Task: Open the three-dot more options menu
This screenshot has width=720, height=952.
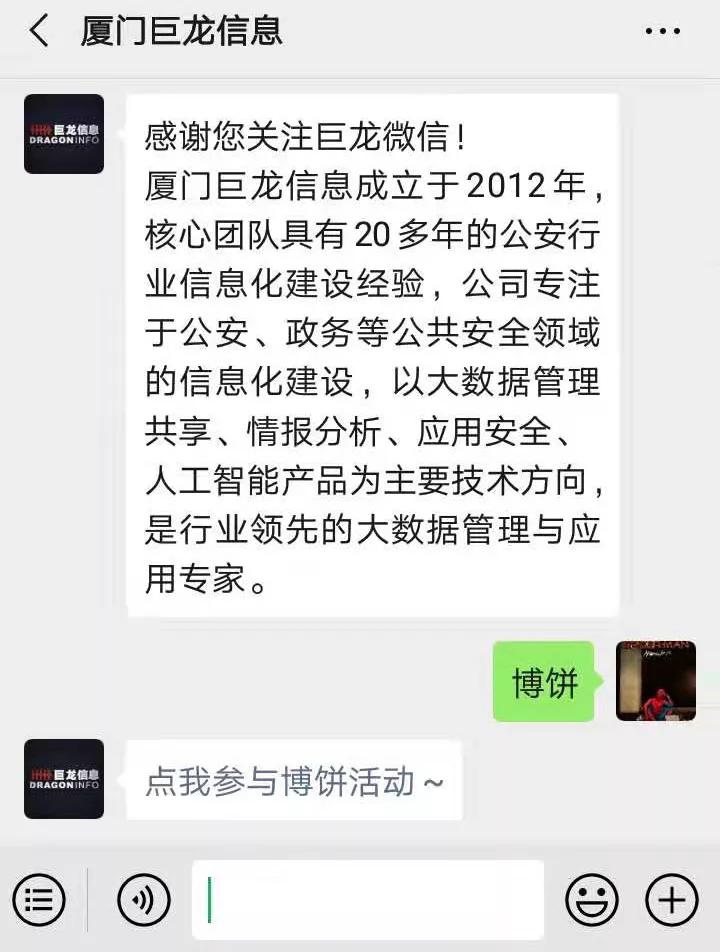Action: [662, 32]
